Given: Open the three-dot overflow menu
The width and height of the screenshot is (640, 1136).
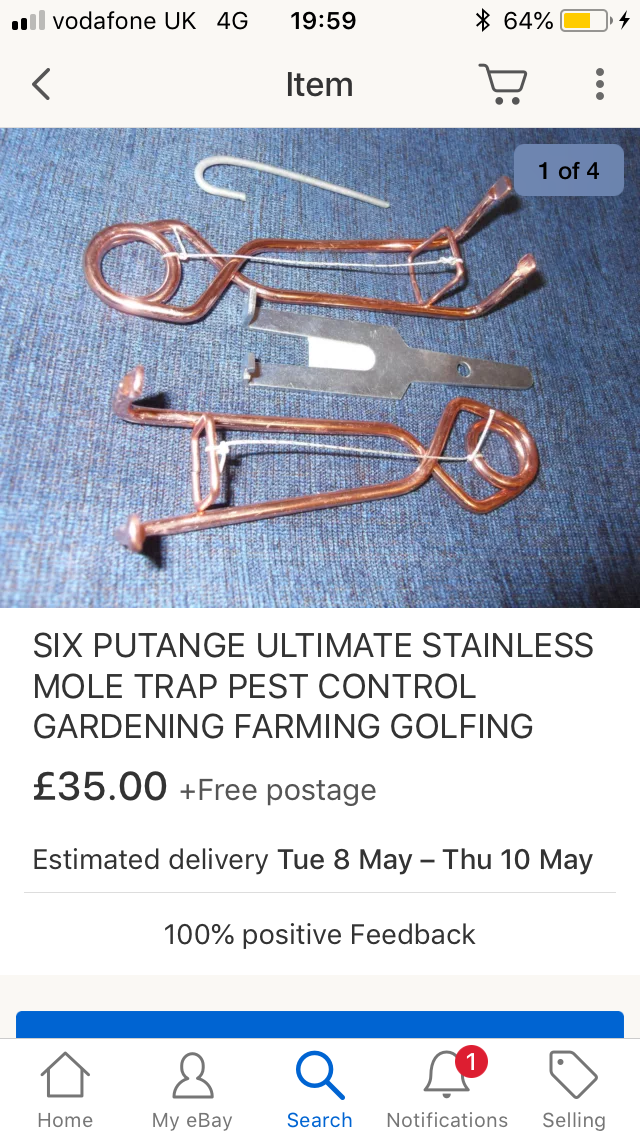Looking at the screenshot, I should pyautogui.click(x=599, y=84).
